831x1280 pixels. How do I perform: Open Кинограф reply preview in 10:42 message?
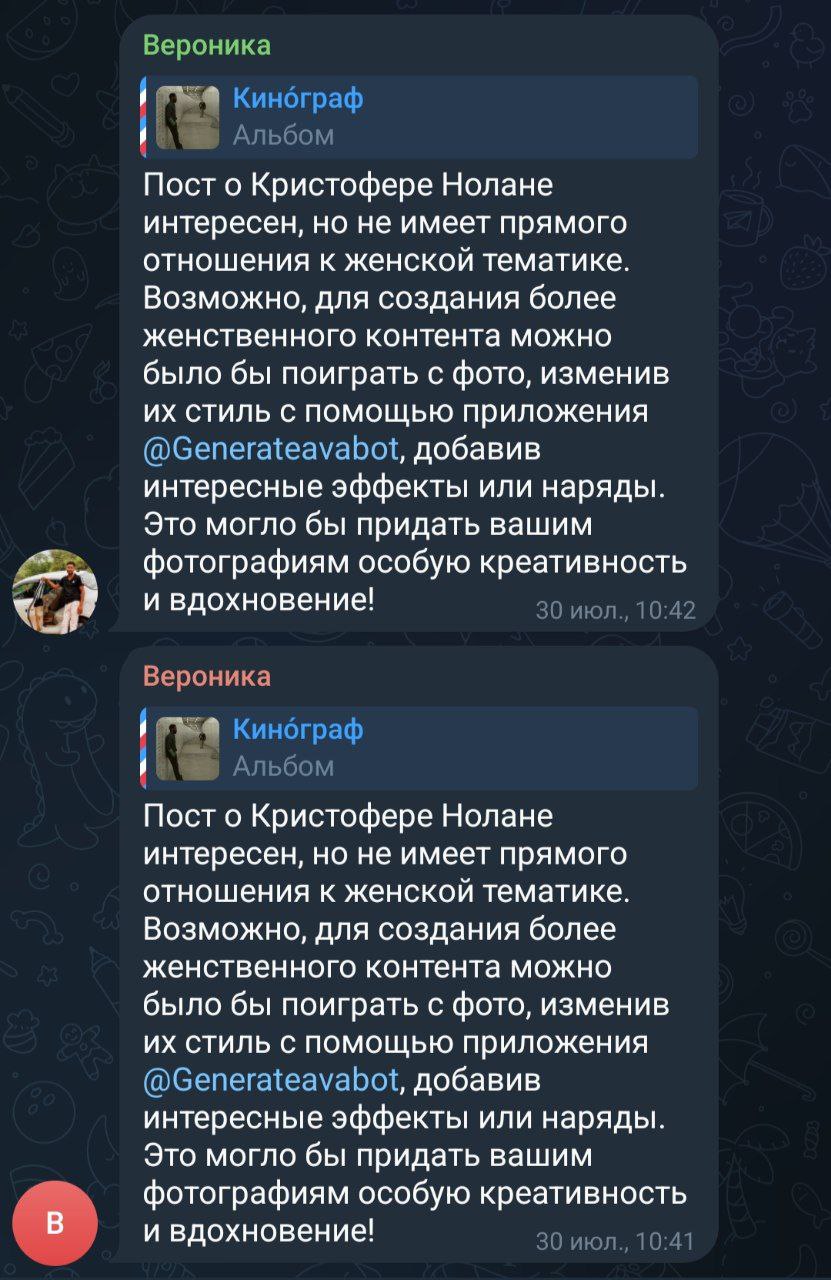420,117
